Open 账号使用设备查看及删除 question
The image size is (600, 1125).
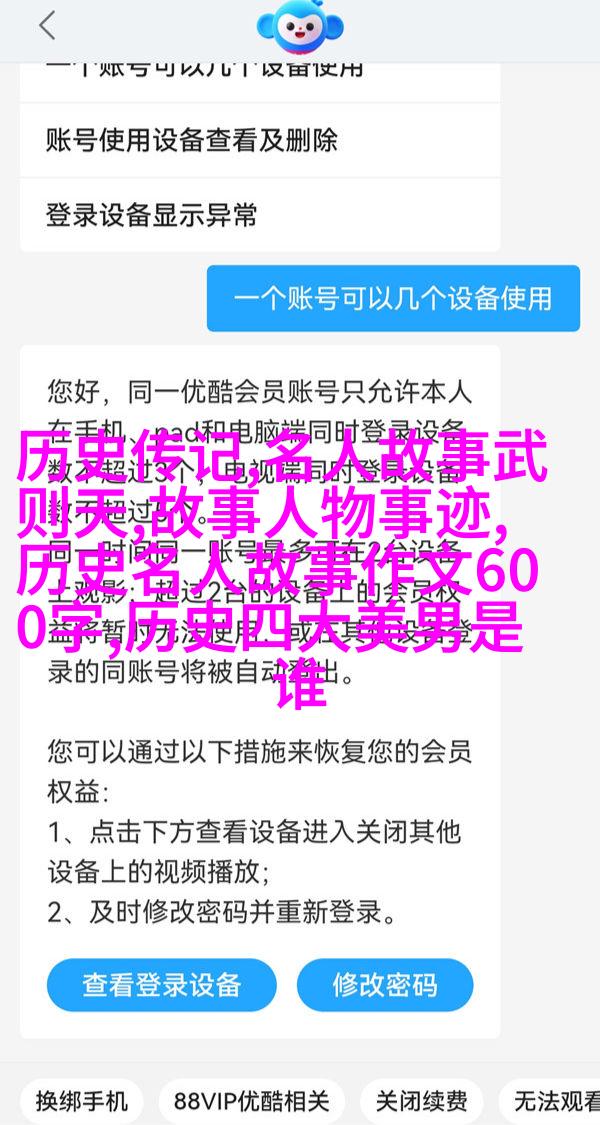click(191, 140)
